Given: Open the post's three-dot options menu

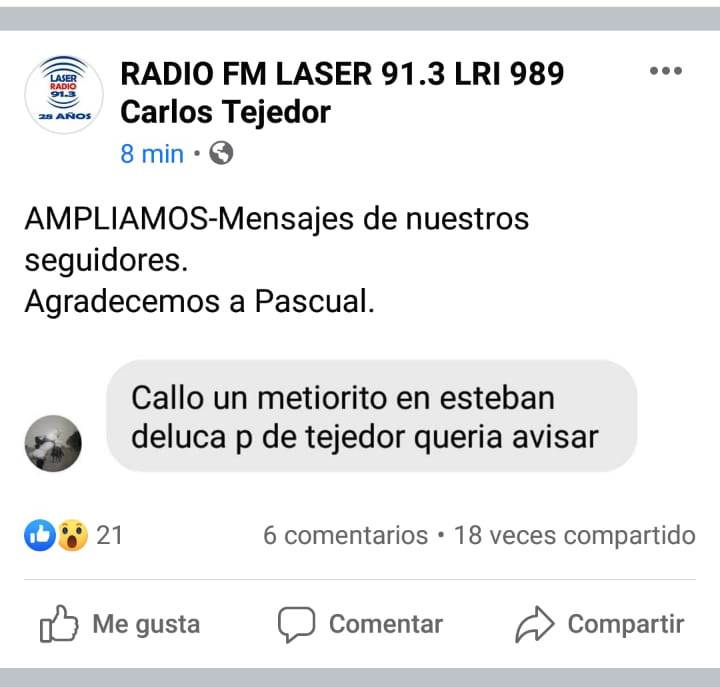Looking at the screenshot, I should [x=665, y=71].
